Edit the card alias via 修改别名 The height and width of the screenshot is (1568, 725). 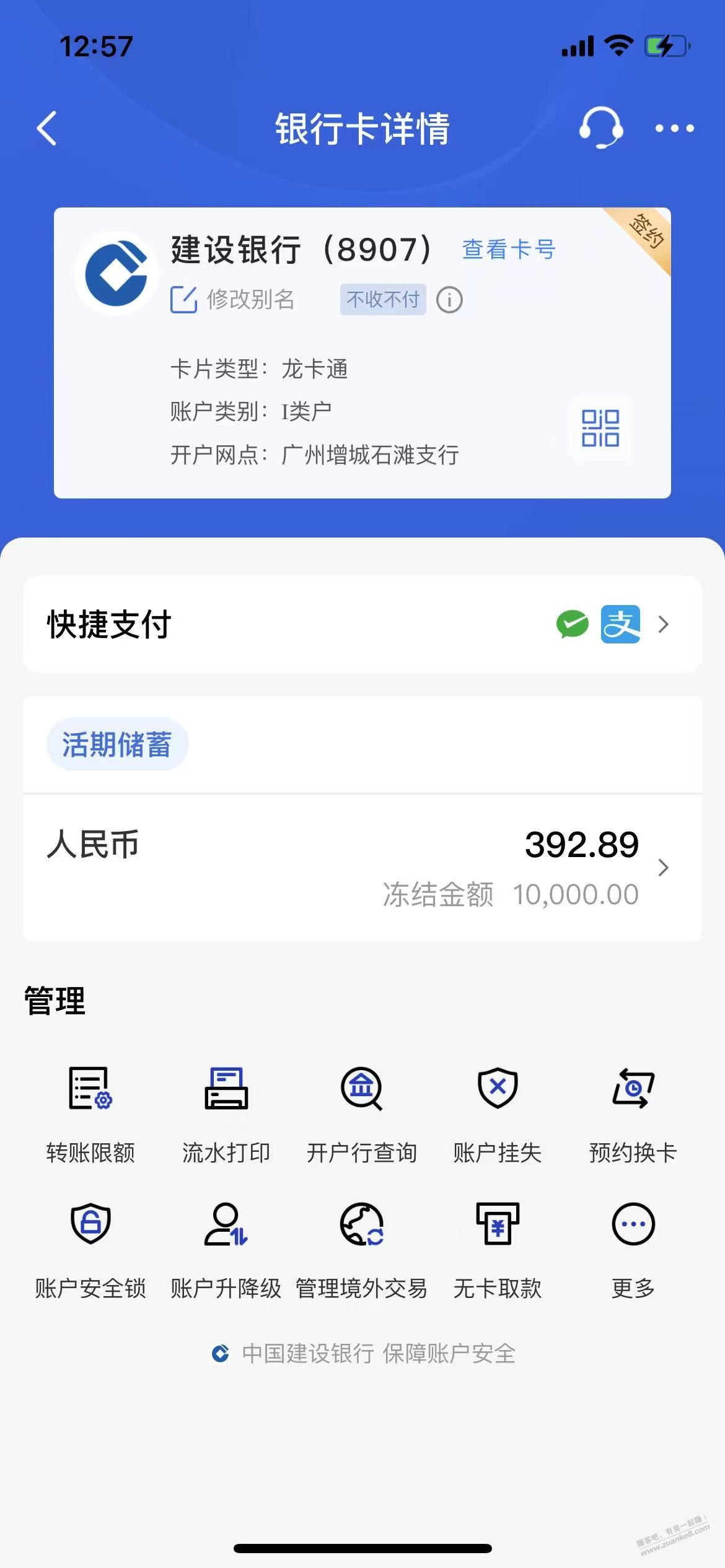click(x=233, y=300)
